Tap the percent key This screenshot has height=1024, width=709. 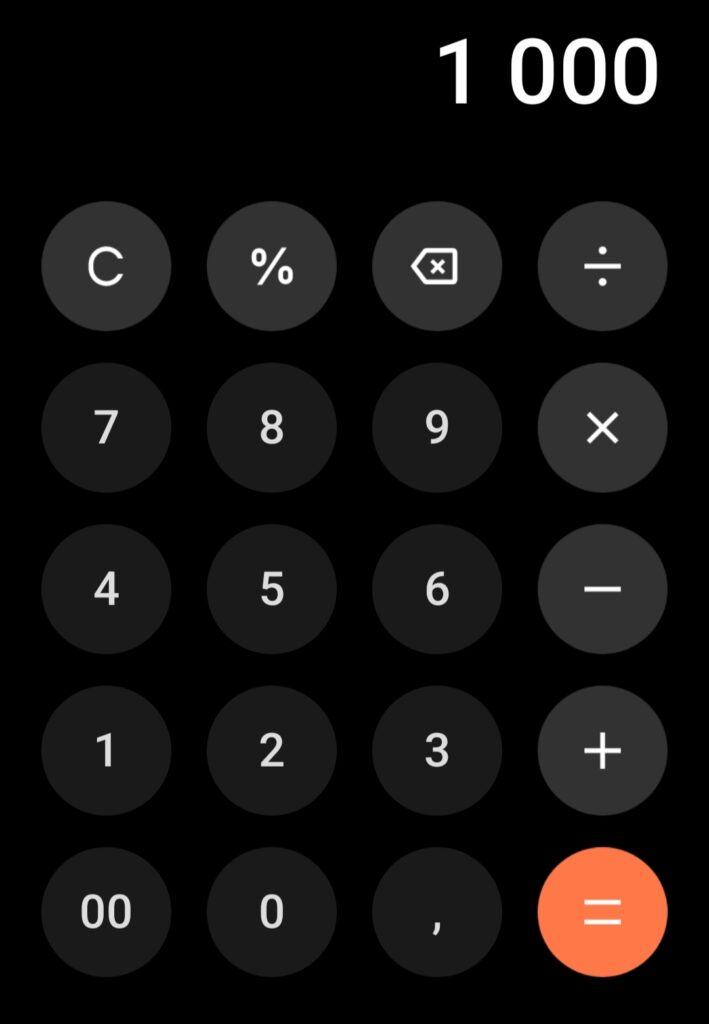pyautogui.click(x=271, y=266)
